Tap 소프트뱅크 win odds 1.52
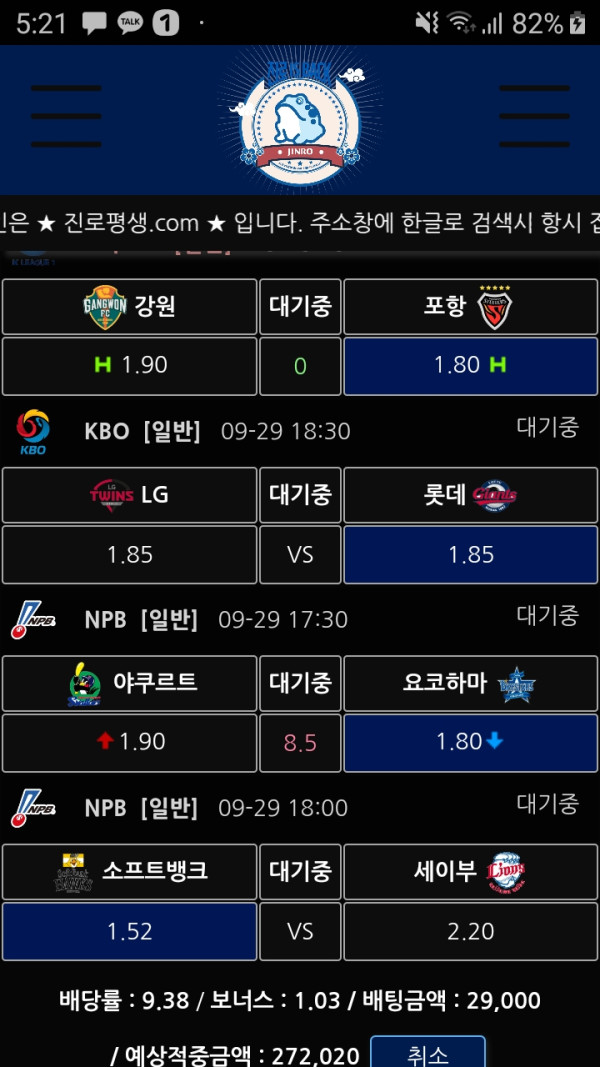 (130, 931)
